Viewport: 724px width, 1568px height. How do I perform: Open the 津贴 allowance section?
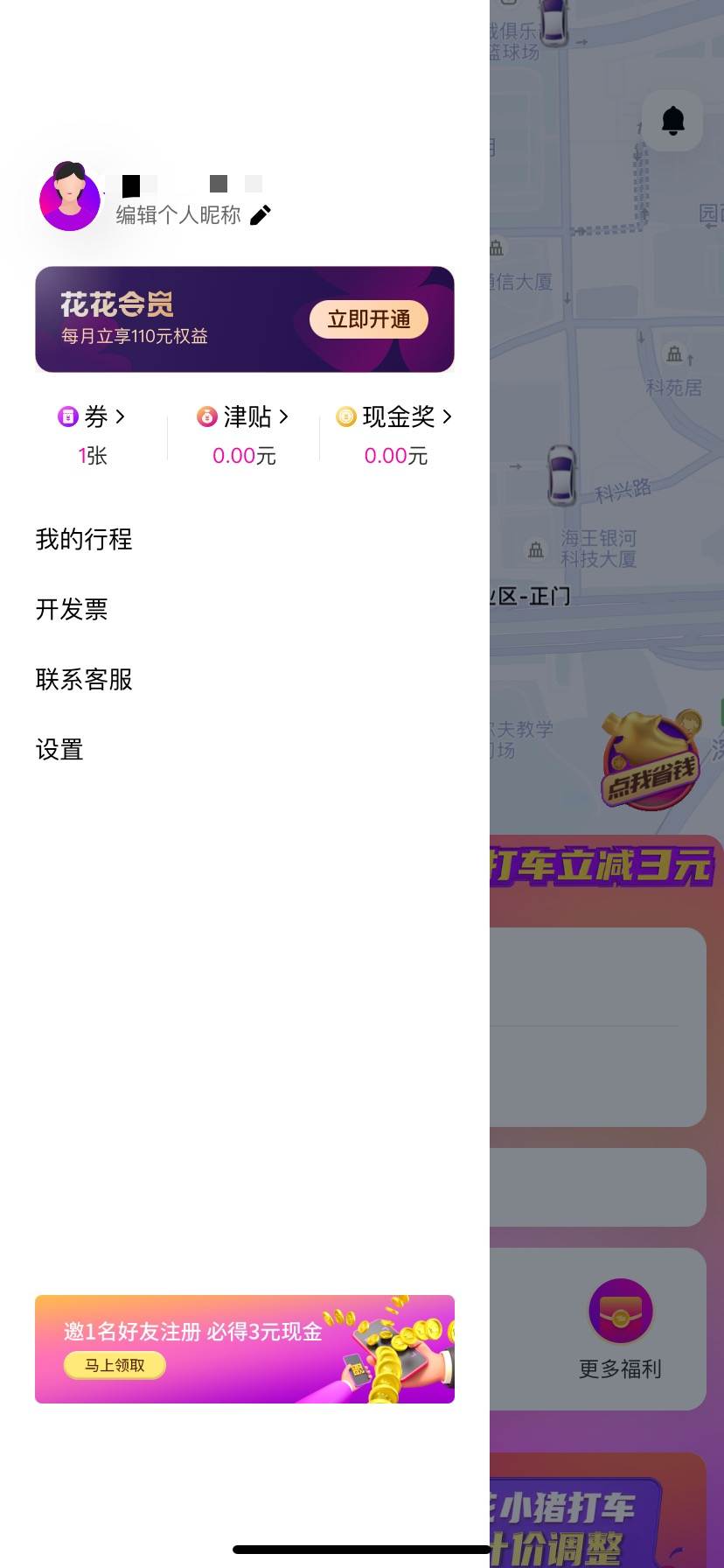(x=243, y=417)
